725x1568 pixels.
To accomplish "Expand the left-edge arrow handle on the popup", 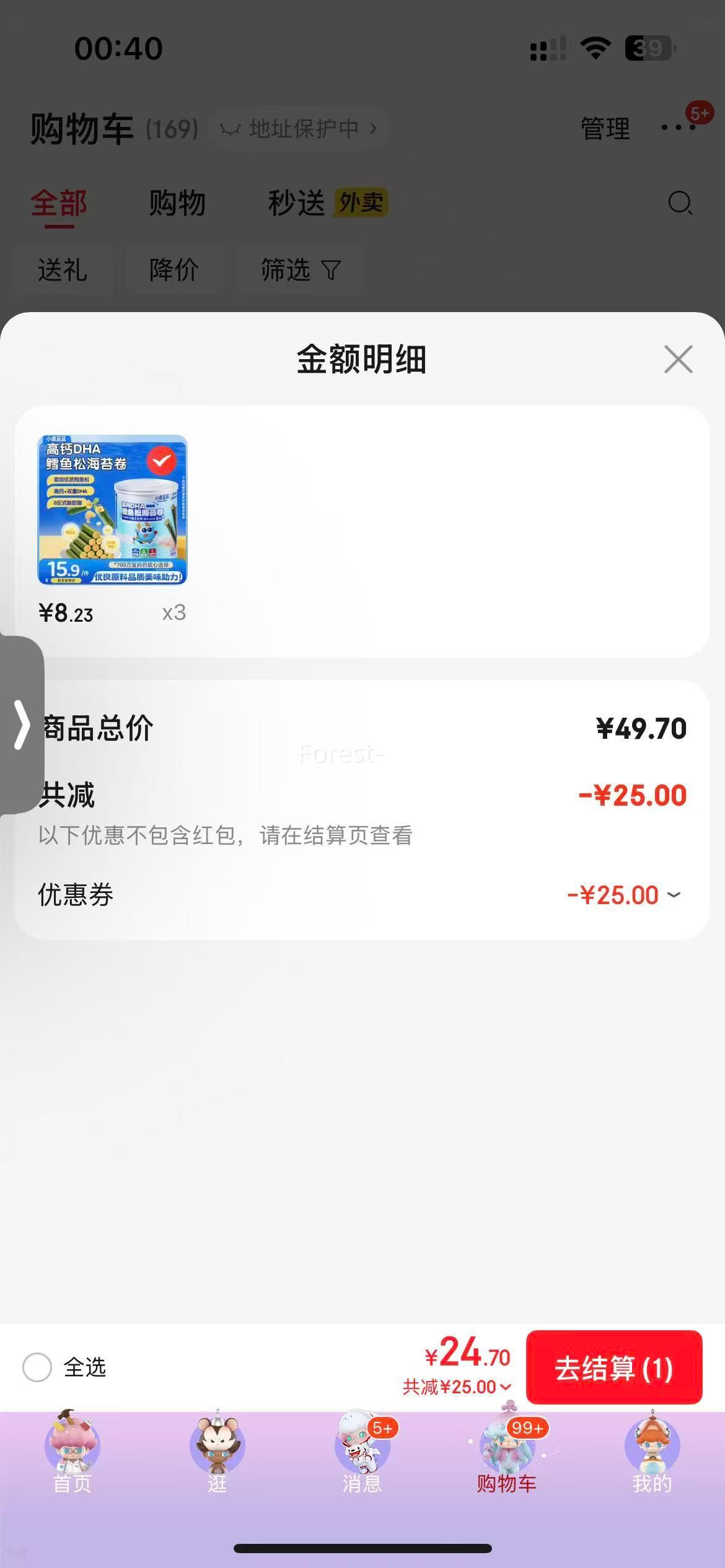I will click(x=22, y=725).
